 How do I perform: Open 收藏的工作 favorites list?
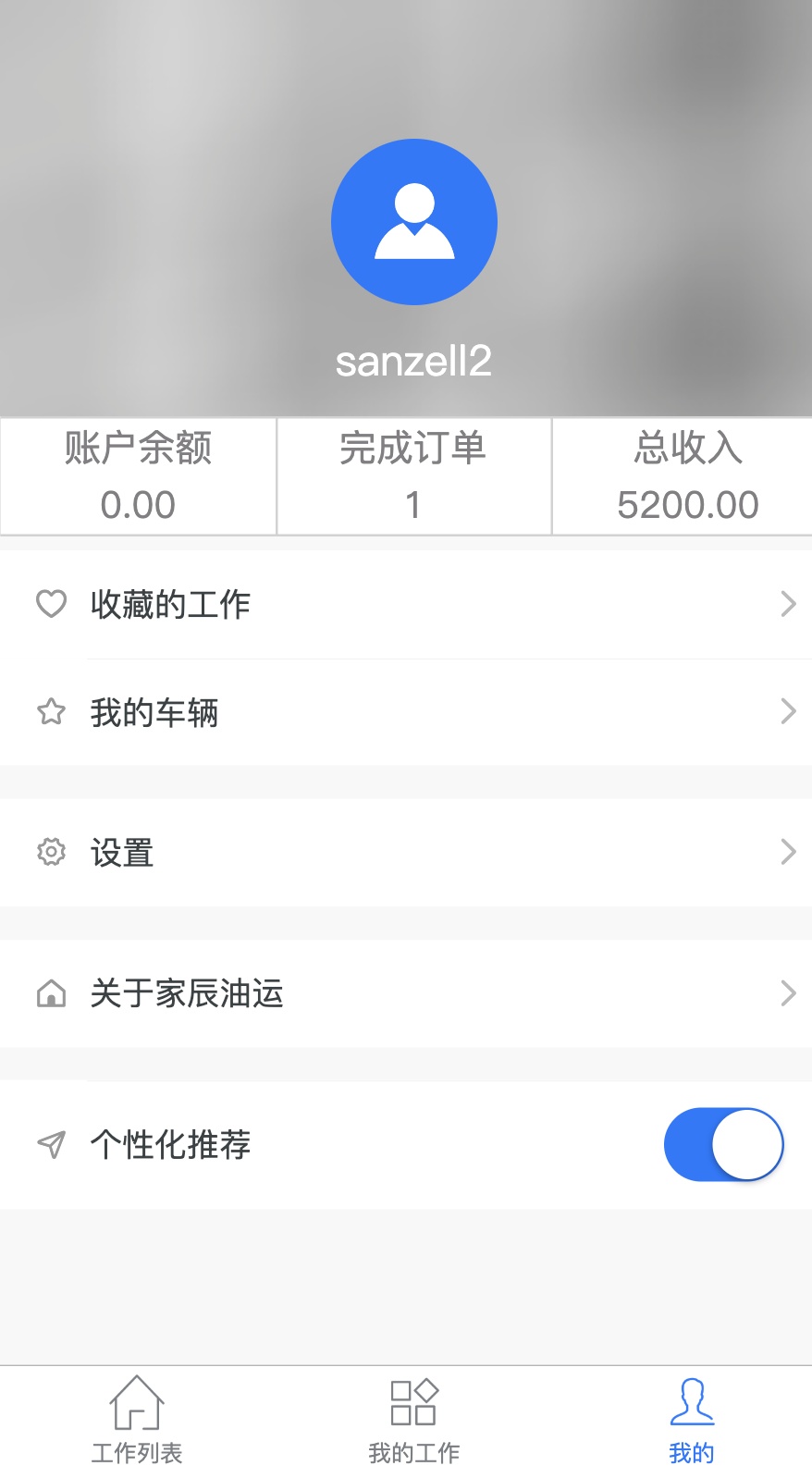coord(406,604)
